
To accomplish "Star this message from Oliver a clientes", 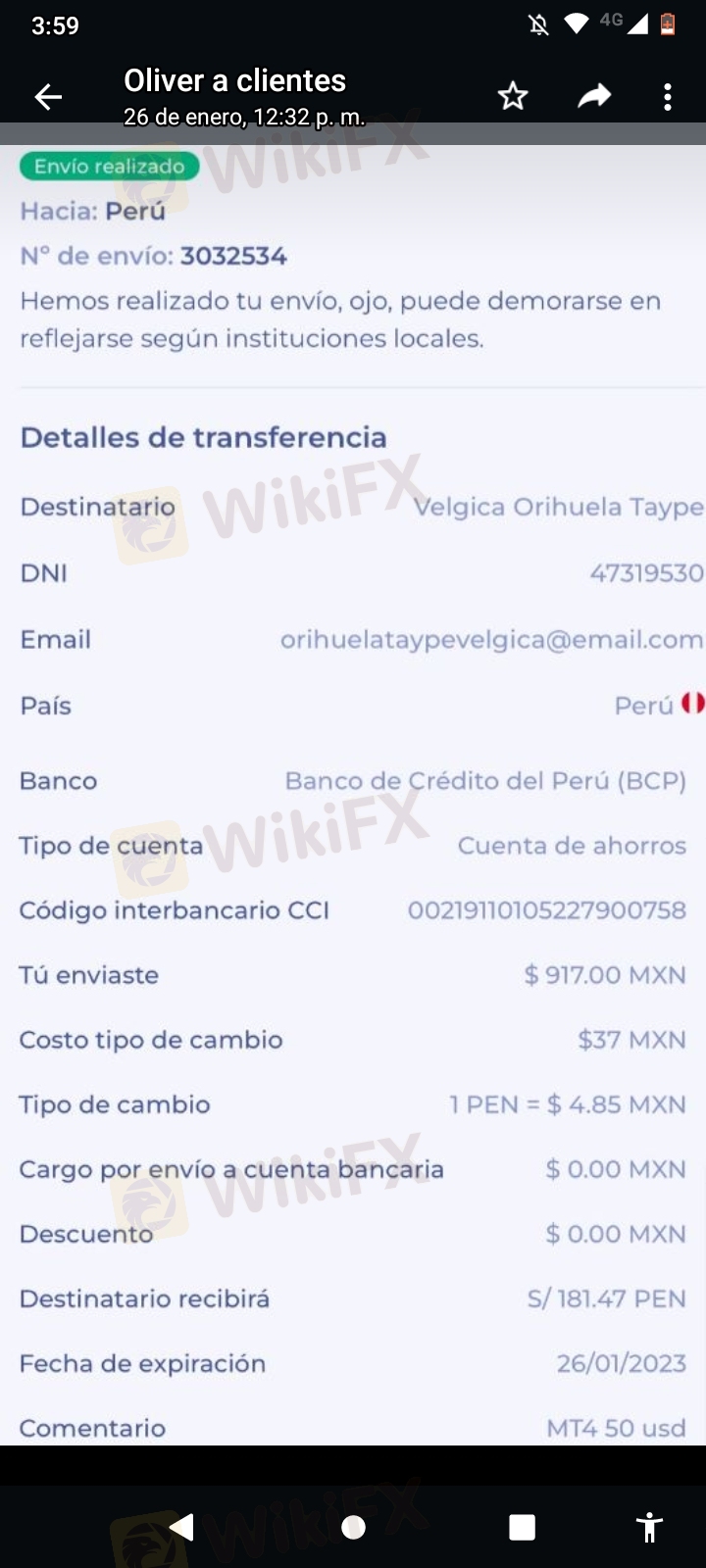I will pyautogui.click(x=513, y=96).
